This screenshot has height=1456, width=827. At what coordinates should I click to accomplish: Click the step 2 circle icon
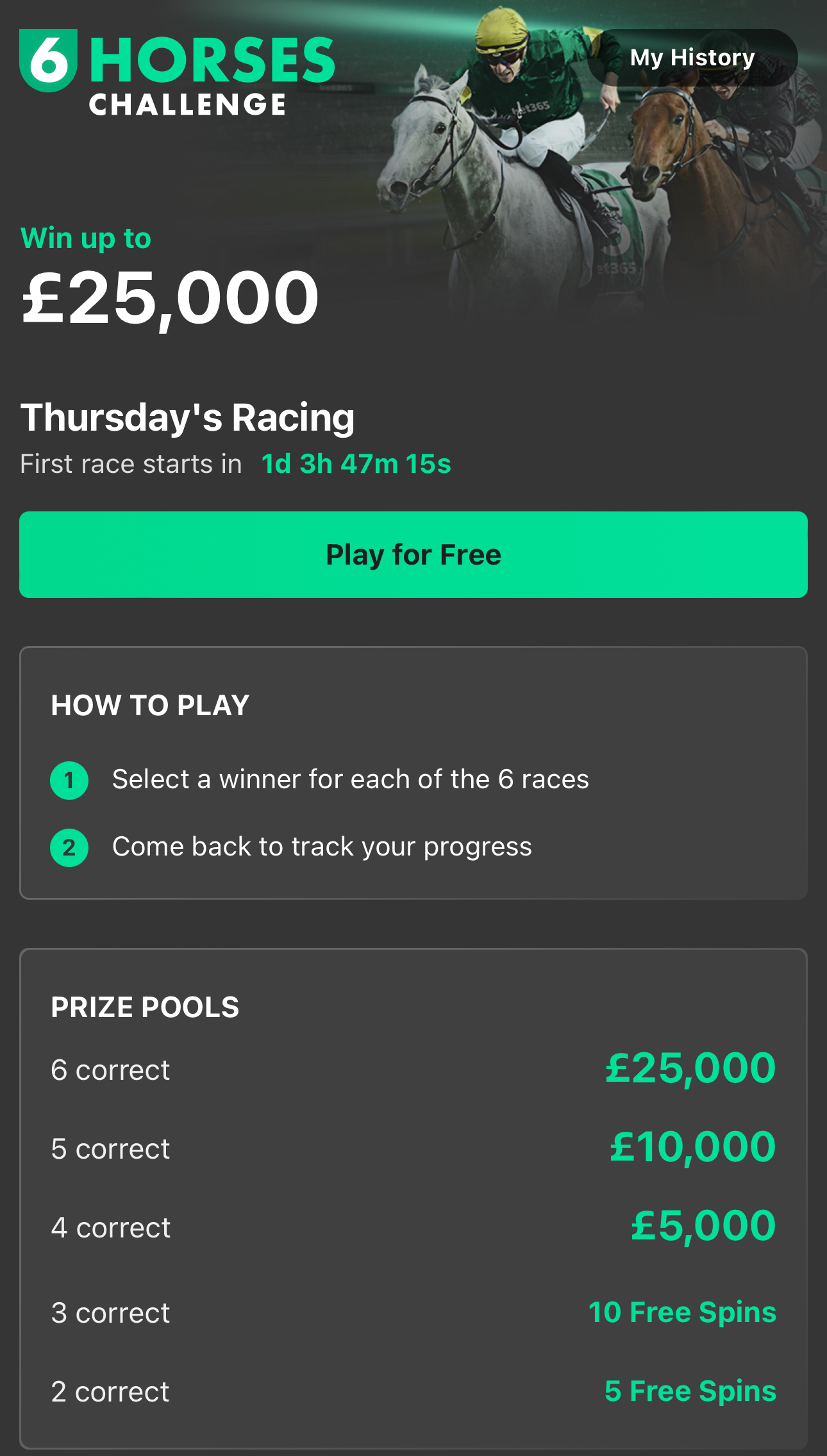69,847
